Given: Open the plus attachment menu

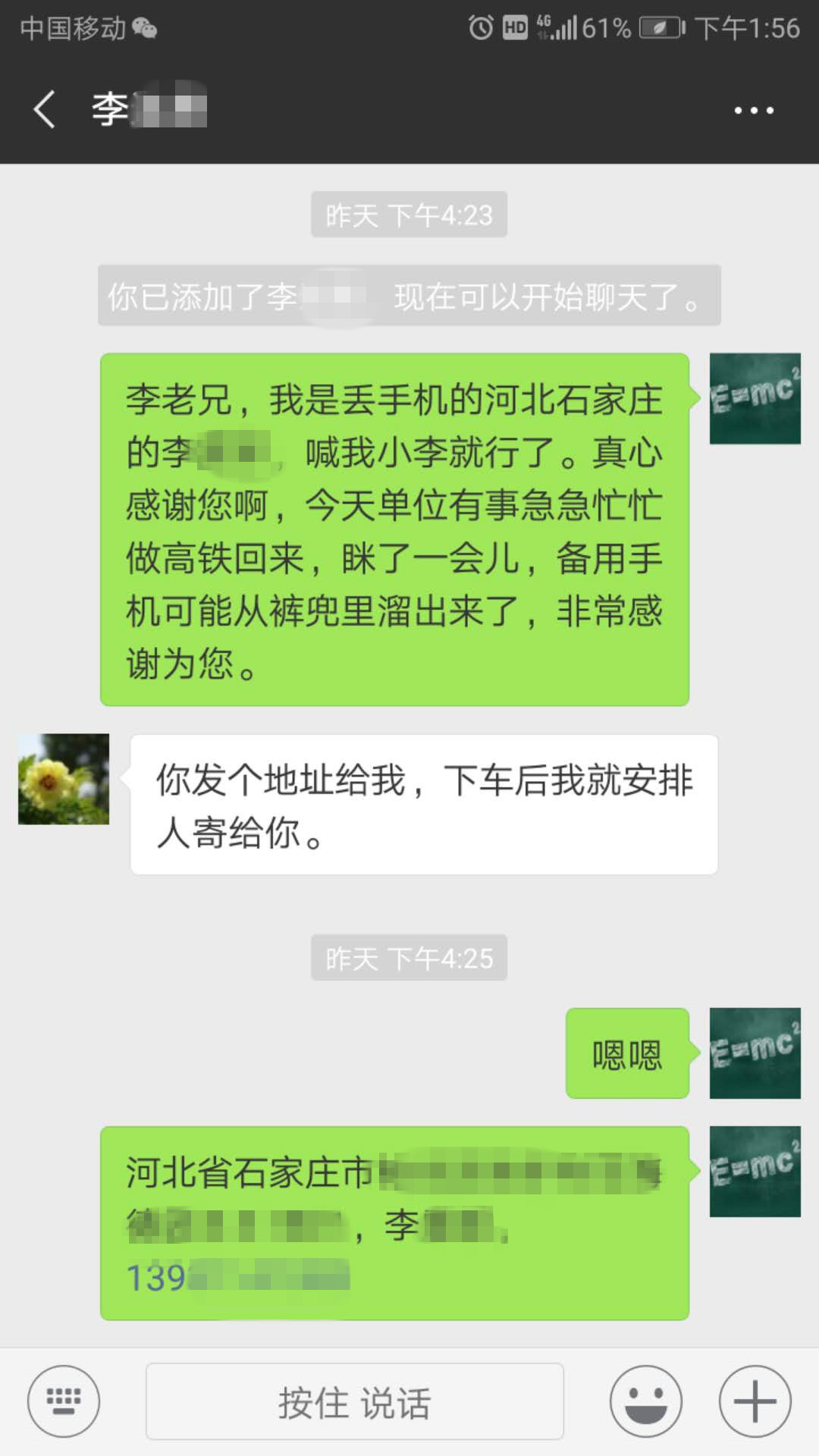Looking at the screenshot, I should (755, 1402).
